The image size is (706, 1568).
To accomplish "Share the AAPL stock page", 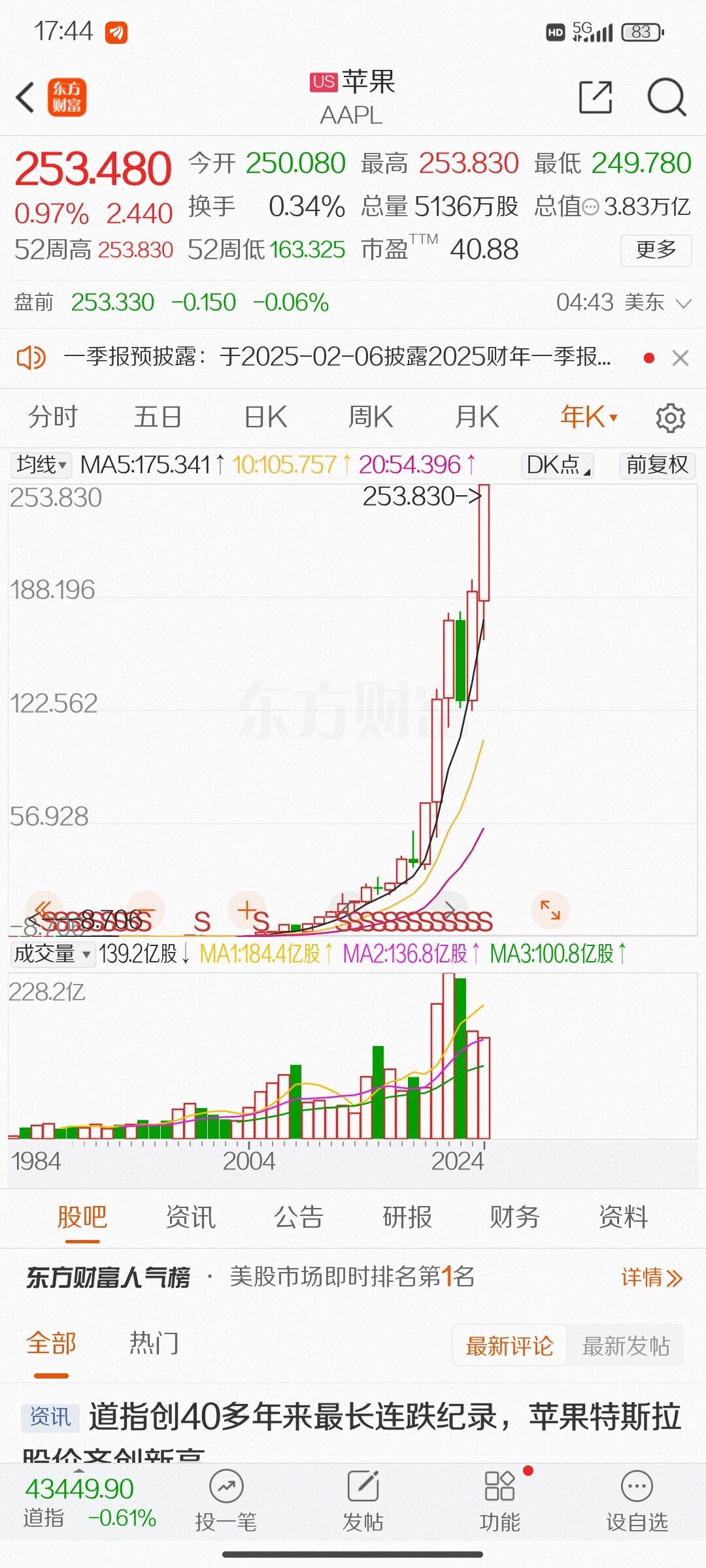I will [596, 98].
